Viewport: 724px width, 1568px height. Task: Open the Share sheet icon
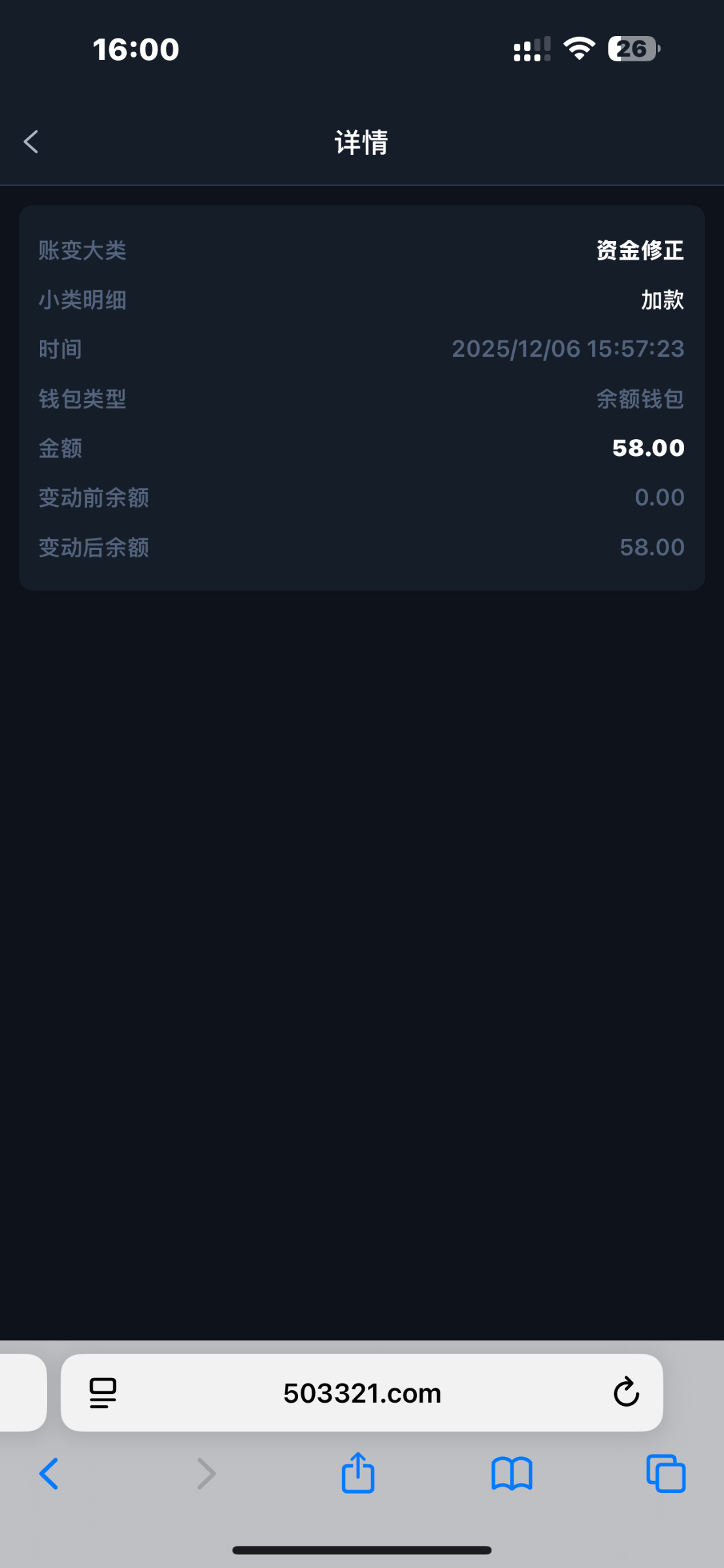click(x=357, y=1473)
